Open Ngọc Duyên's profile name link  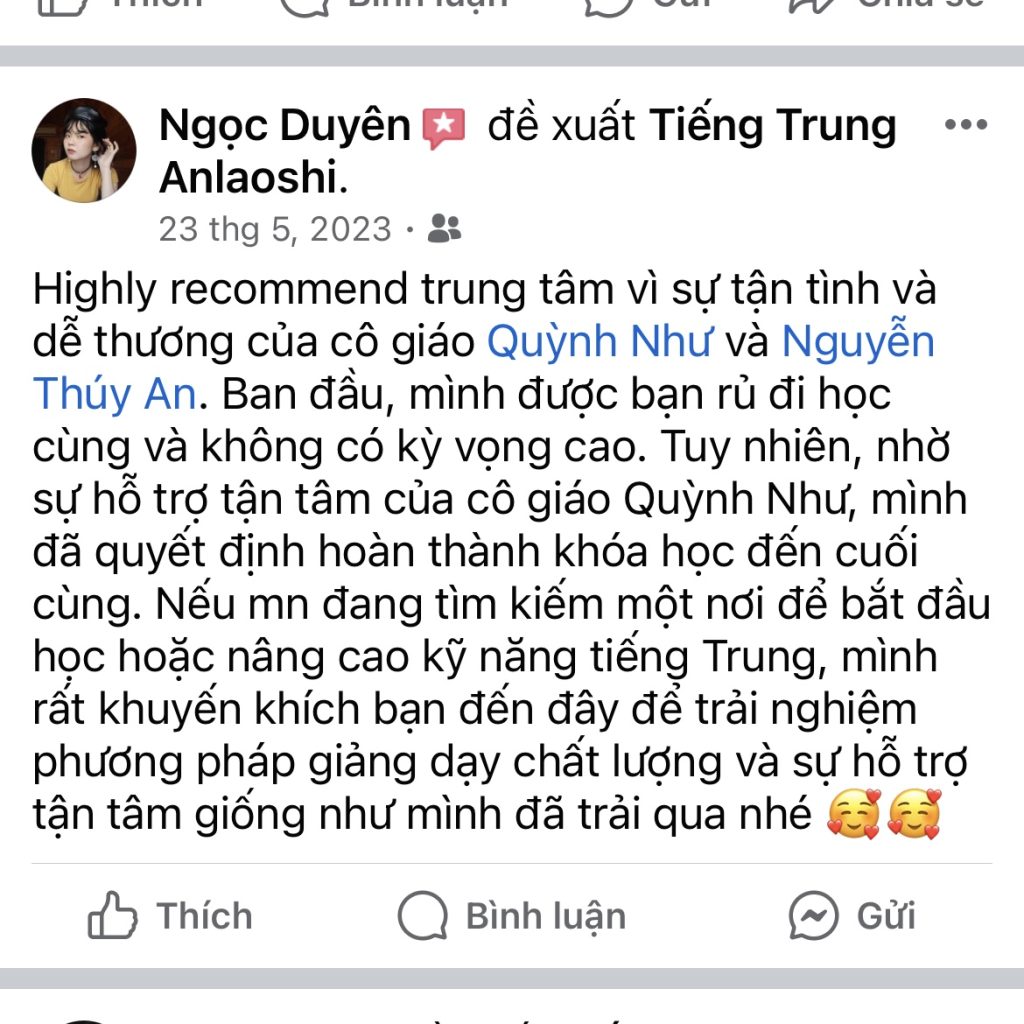tap(285, 126)
